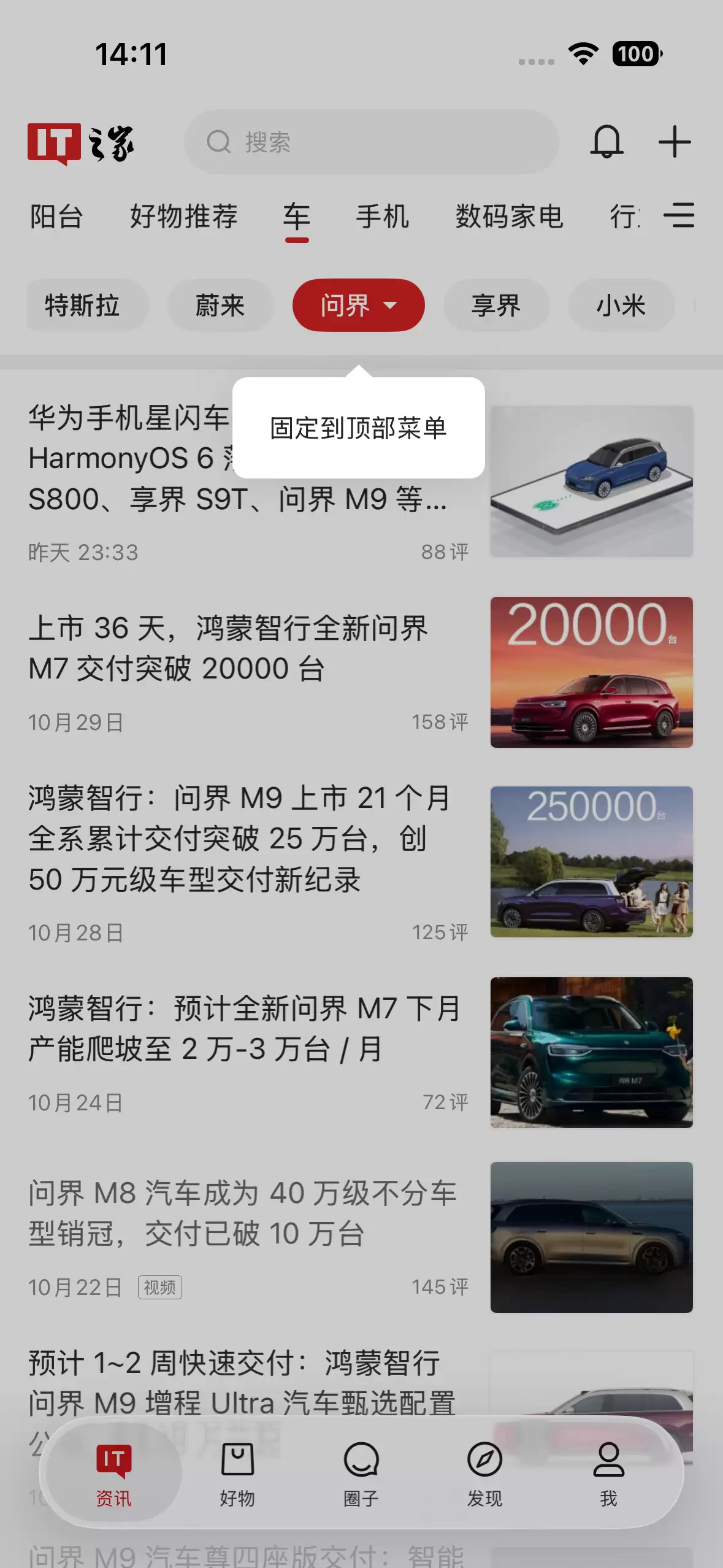Open notifications via the bell icon
723x1568 pixels.
tap(606, 142)
